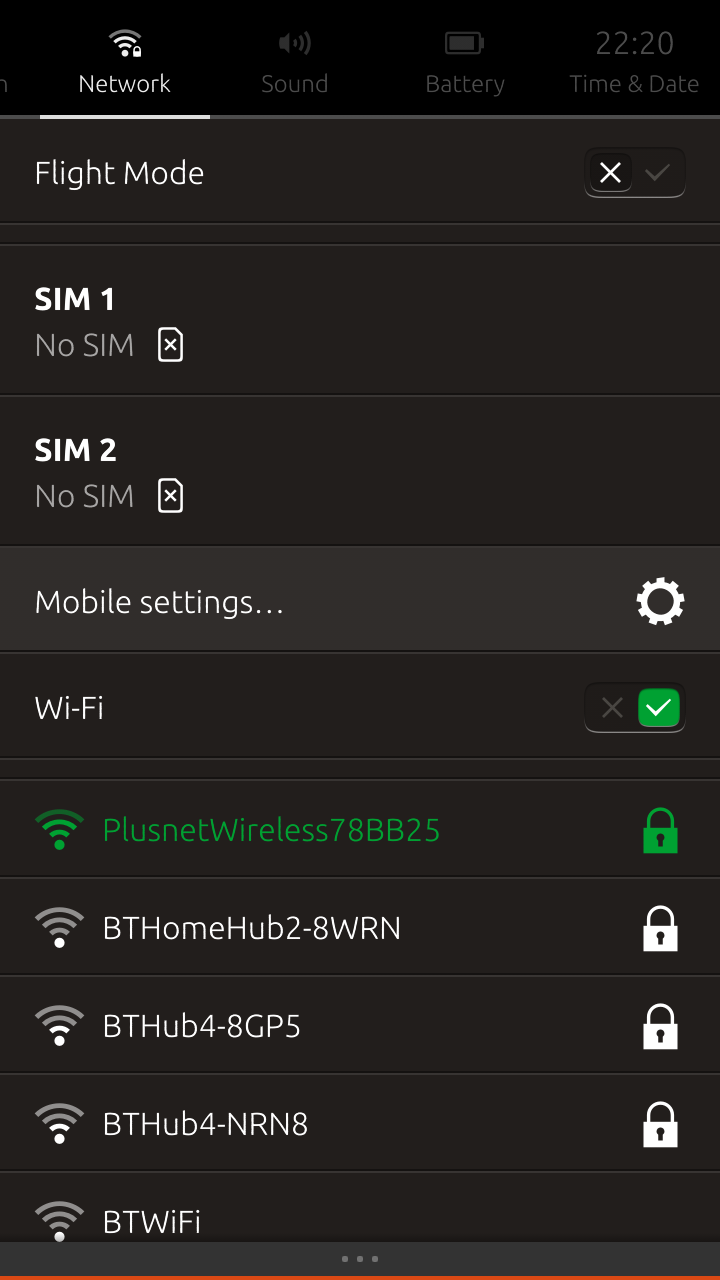Image resolution: width=720 pixels, height=1280 pixels.
Task: Select the PlusnetWireless78BB25 network
Action: click(360, 830)
